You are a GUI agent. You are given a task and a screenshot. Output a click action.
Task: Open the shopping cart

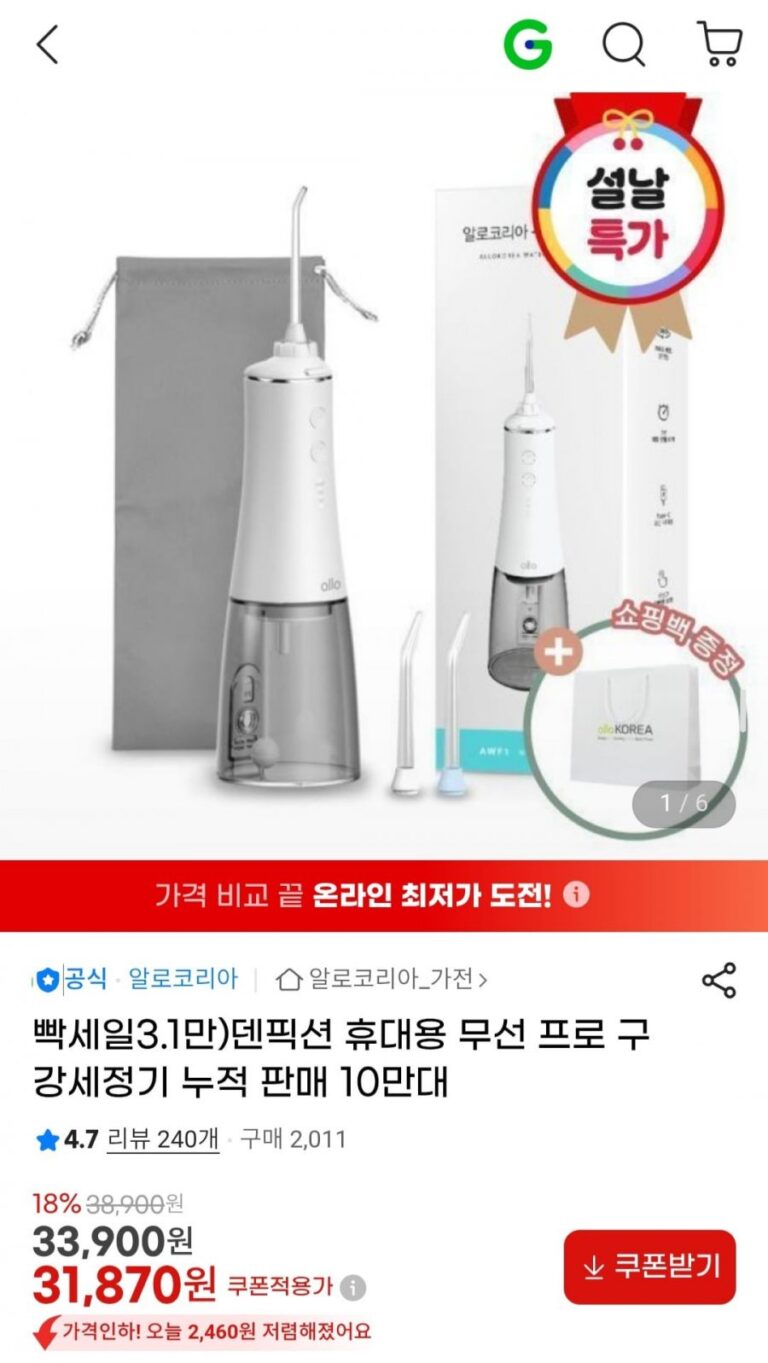(719, 45)
